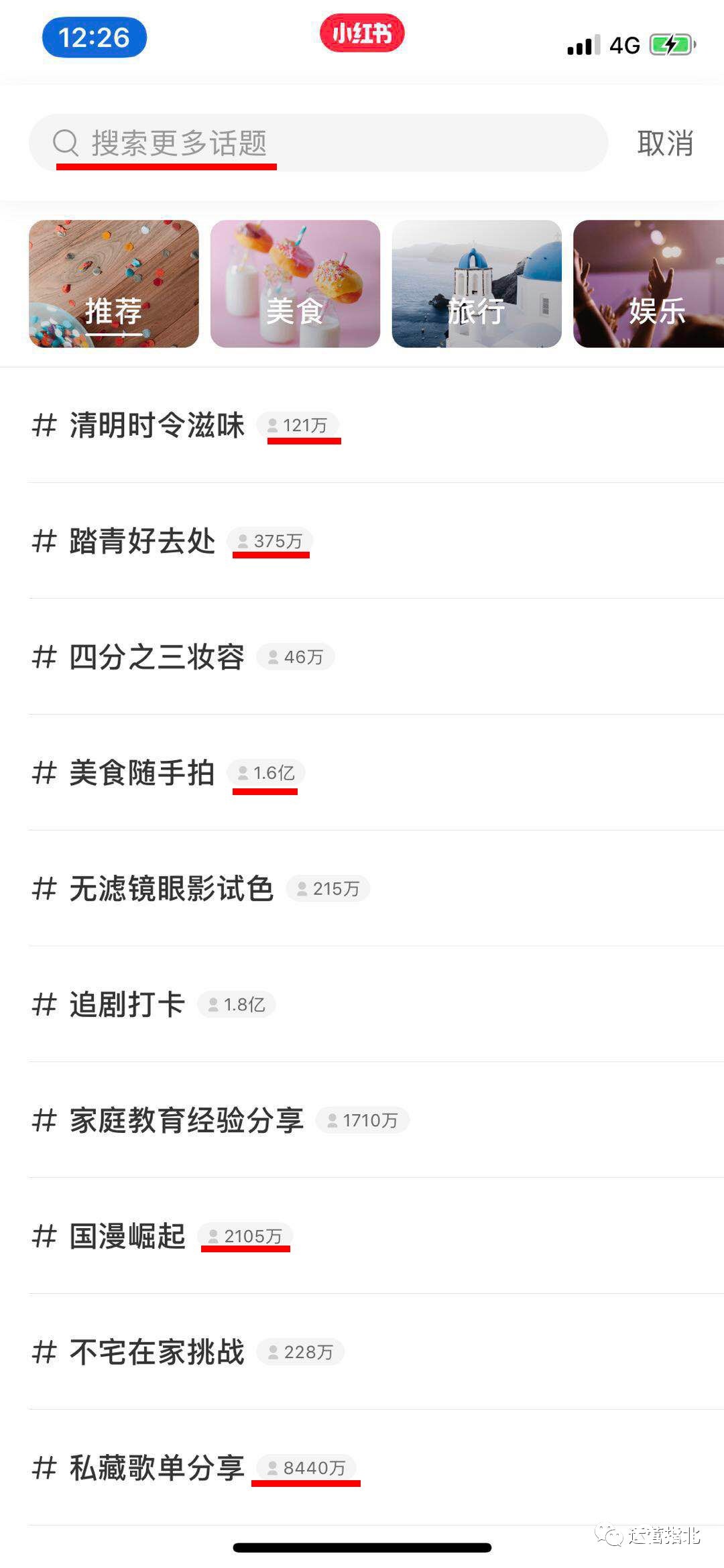Select the topic 踏青好去处

click(x=142, y=541)
